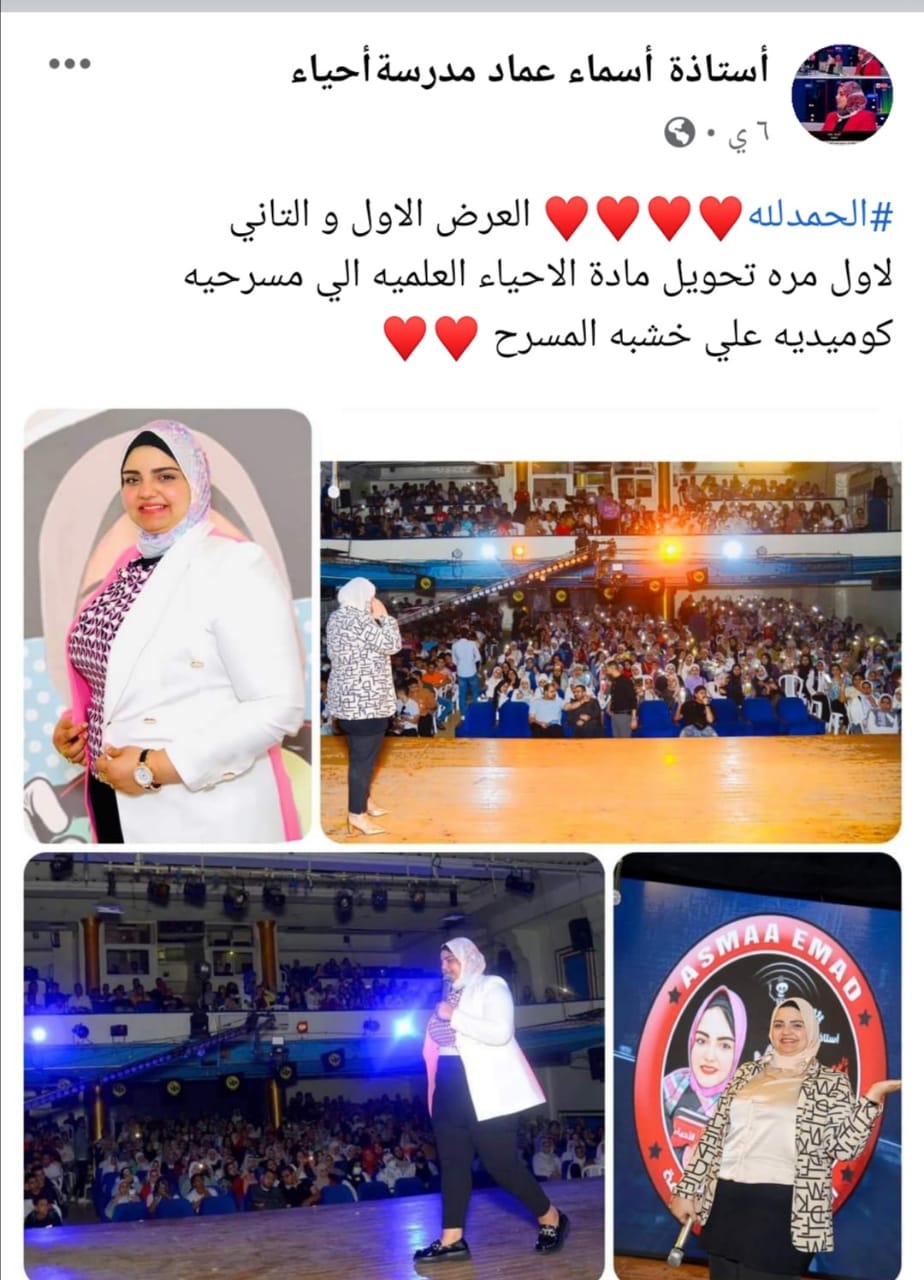Open the photo of woman in white blazer portrait

click(168, 625)
